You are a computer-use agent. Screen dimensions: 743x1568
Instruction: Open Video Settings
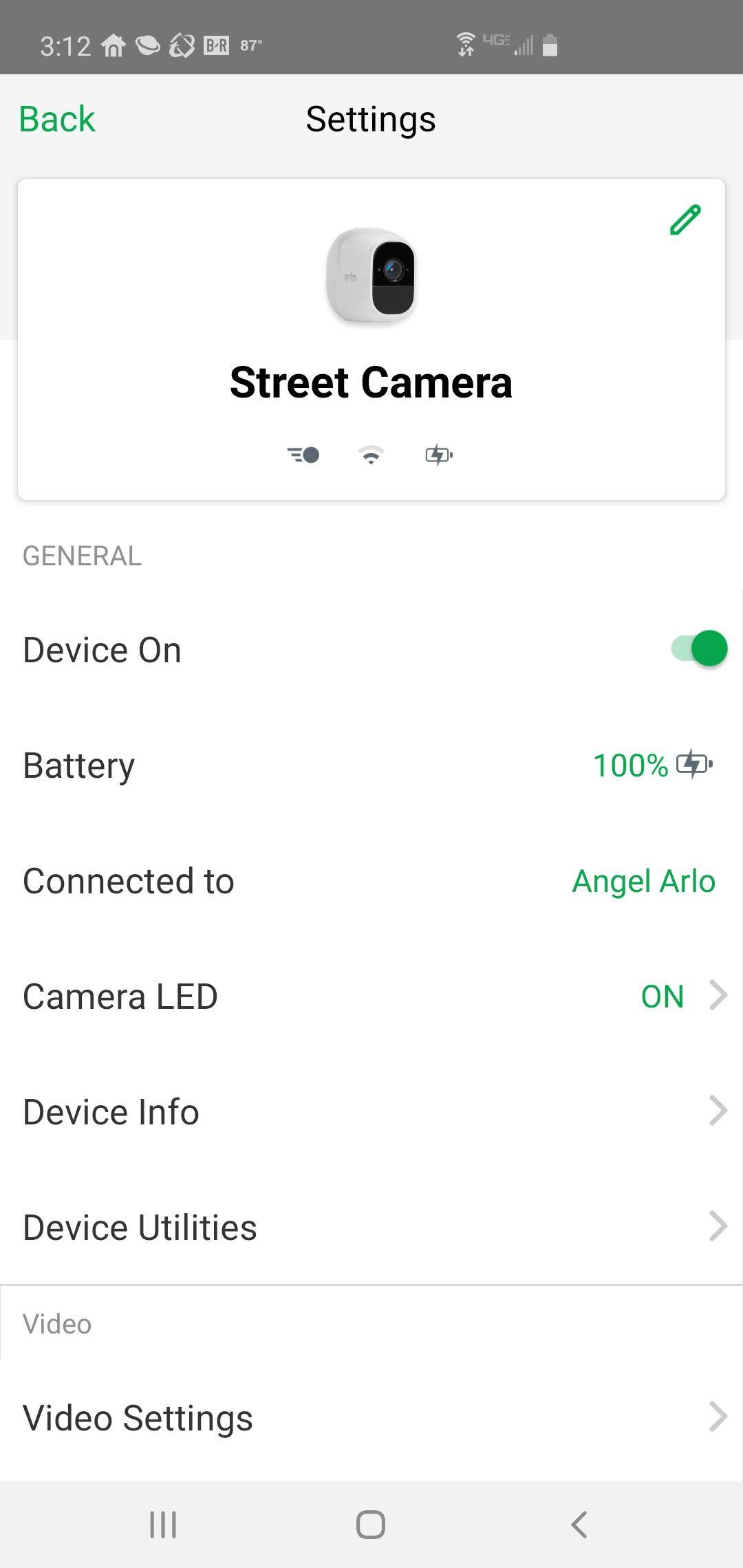tap(371, 1417)
